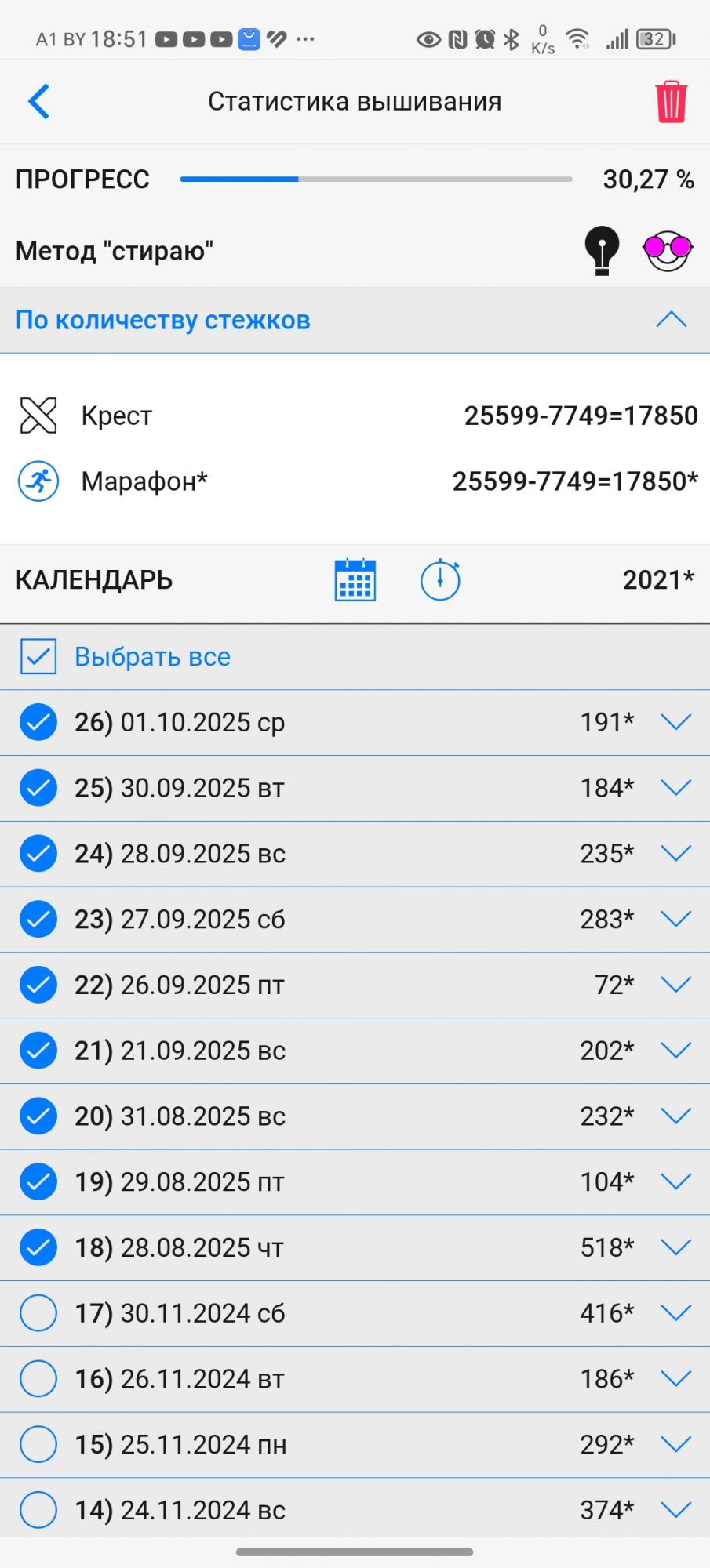Screen dimensions: 710x1568
Task: Expand details for 15) 25.11.2024 пн
Action: click(675, 1444)
